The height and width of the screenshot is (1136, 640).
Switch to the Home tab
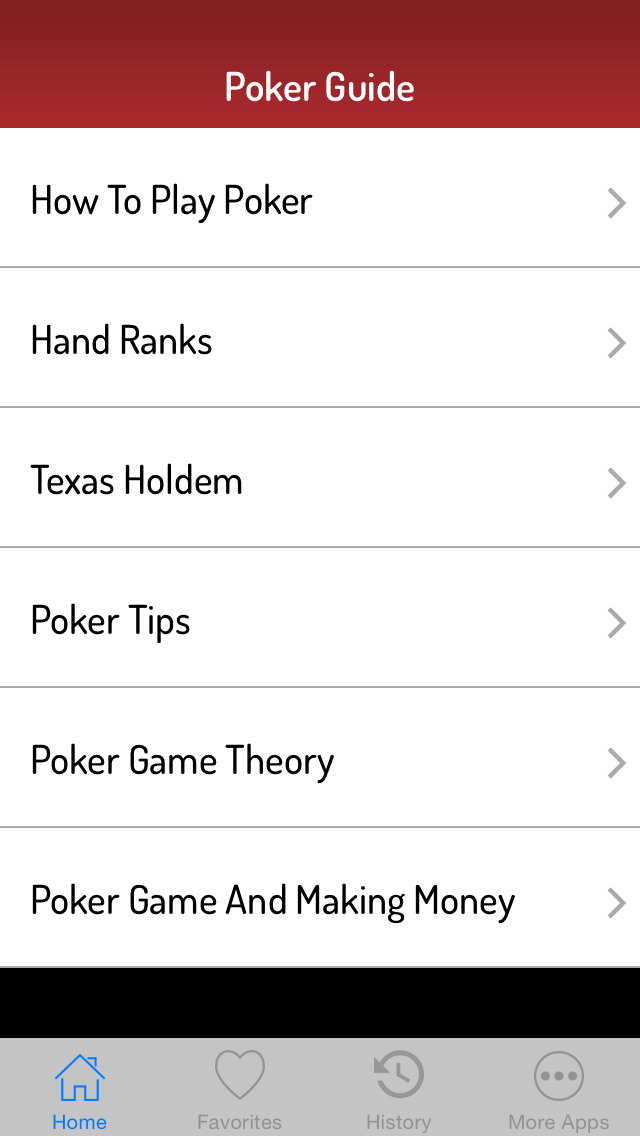click(x=80, y=1090)
